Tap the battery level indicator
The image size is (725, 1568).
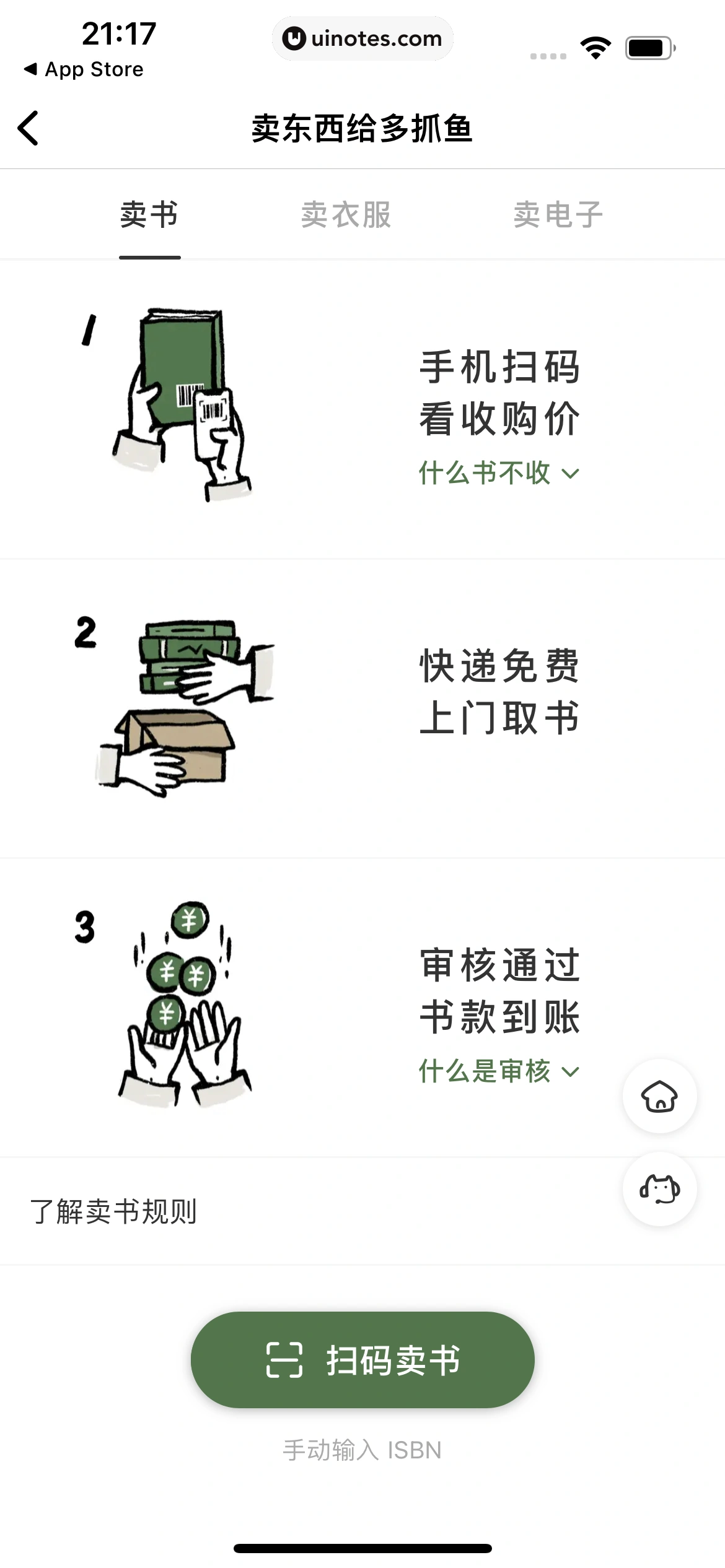pyautogui.click(x=648, y=46)
